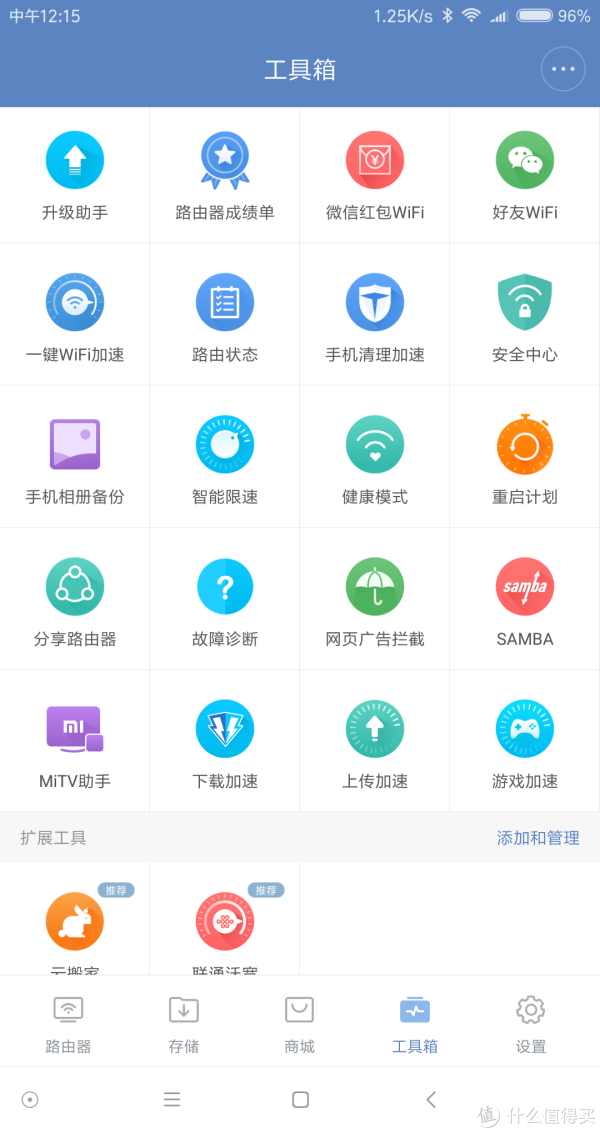Open the three-dot overflow menu
The width and height of the screenshot is (600, 1133).
(x=563, y=69)
